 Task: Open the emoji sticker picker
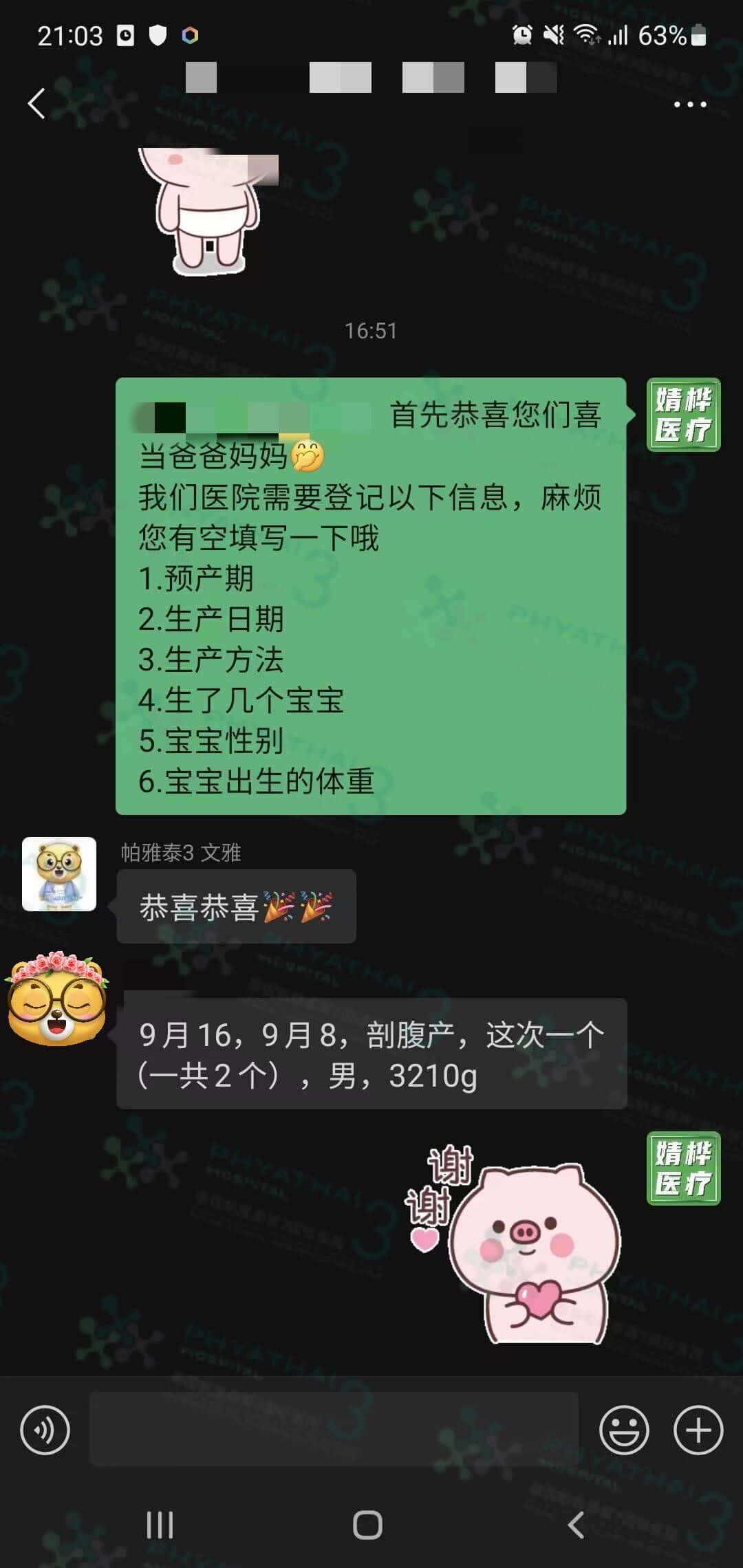(624, 1430)
